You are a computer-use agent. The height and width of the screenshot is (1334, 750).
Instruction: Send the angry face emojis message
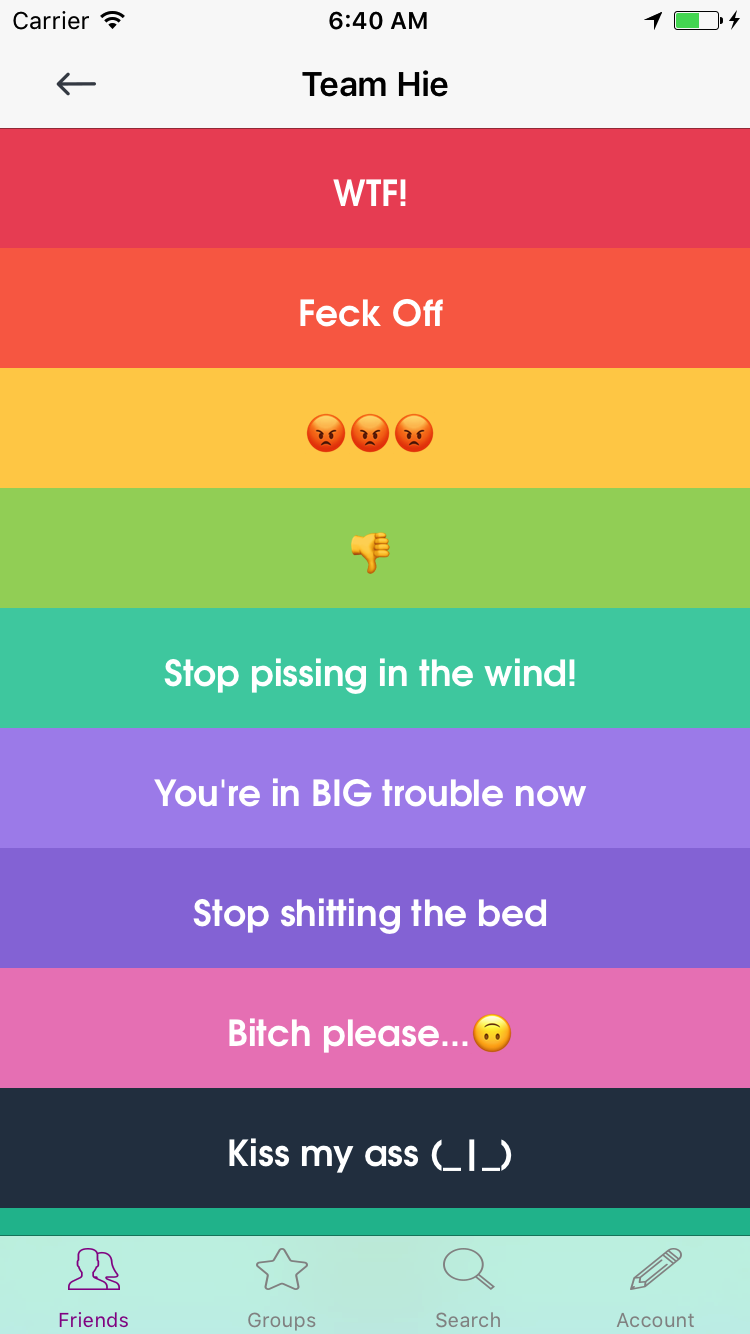(x=375, y=428)
